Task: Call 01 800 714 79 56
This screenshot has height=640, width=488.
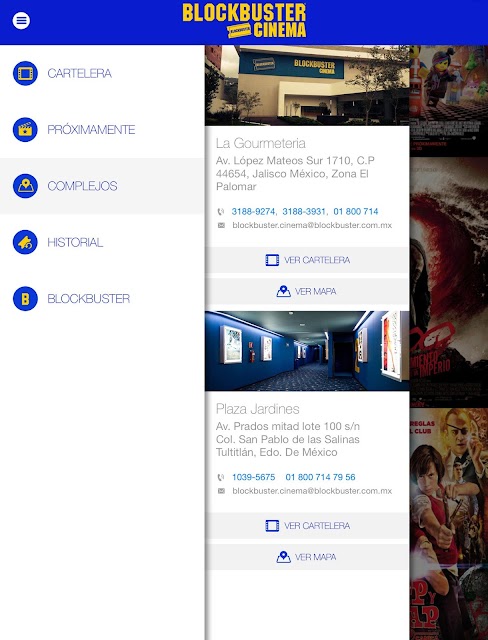Action: click(x=320, y=477)
